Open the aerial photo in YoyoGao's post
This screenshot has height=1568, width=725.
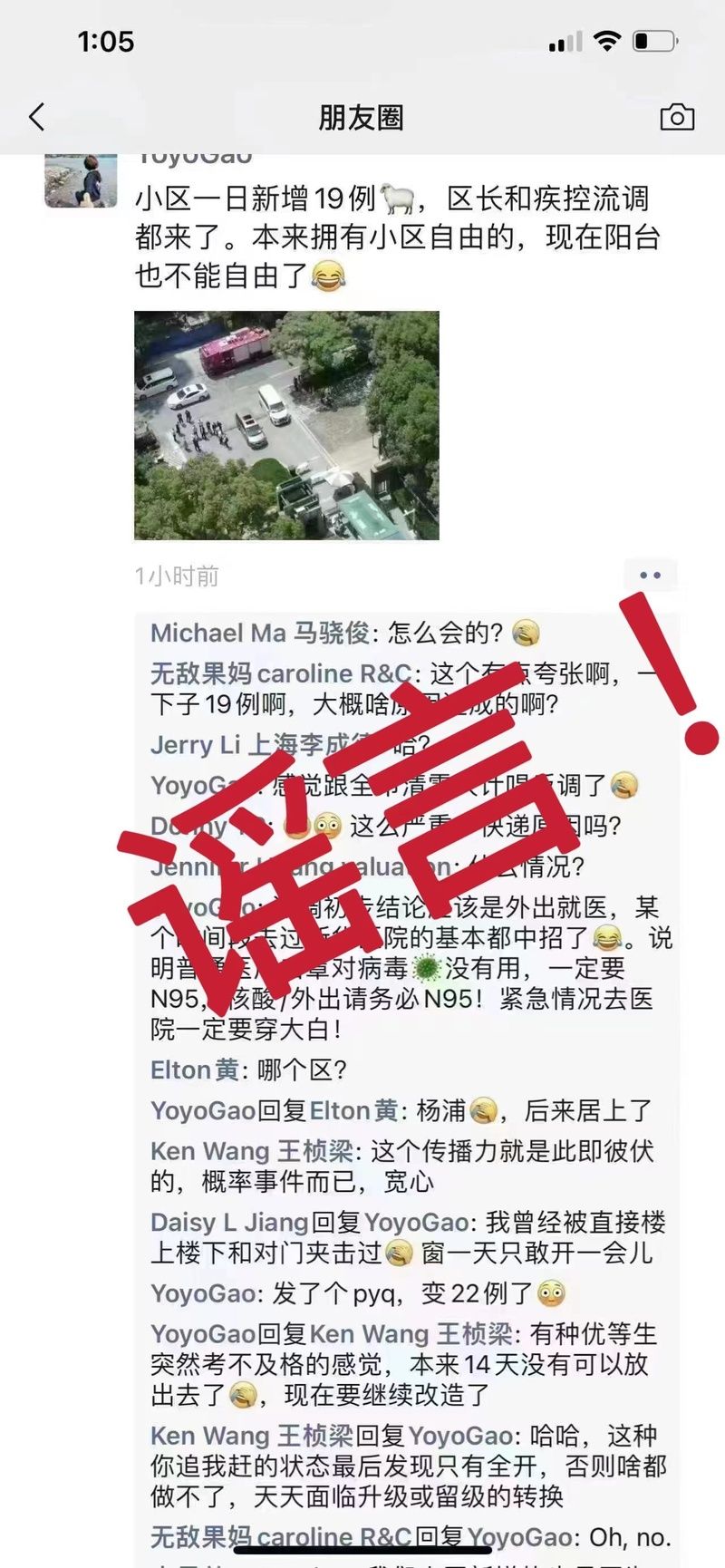point(286,425)
